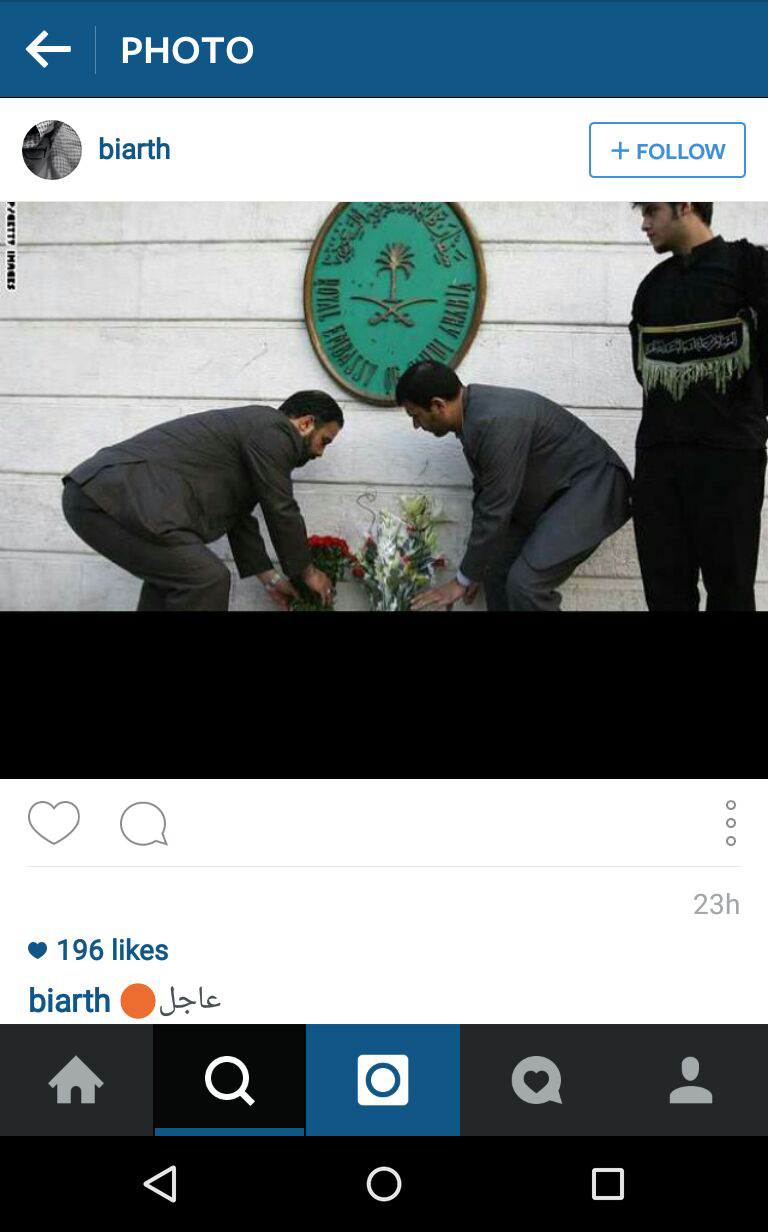The width and height of the screenshot is (768, 1232).
Task: Open biarth's profile picture
Action: [x=52, y=150]
